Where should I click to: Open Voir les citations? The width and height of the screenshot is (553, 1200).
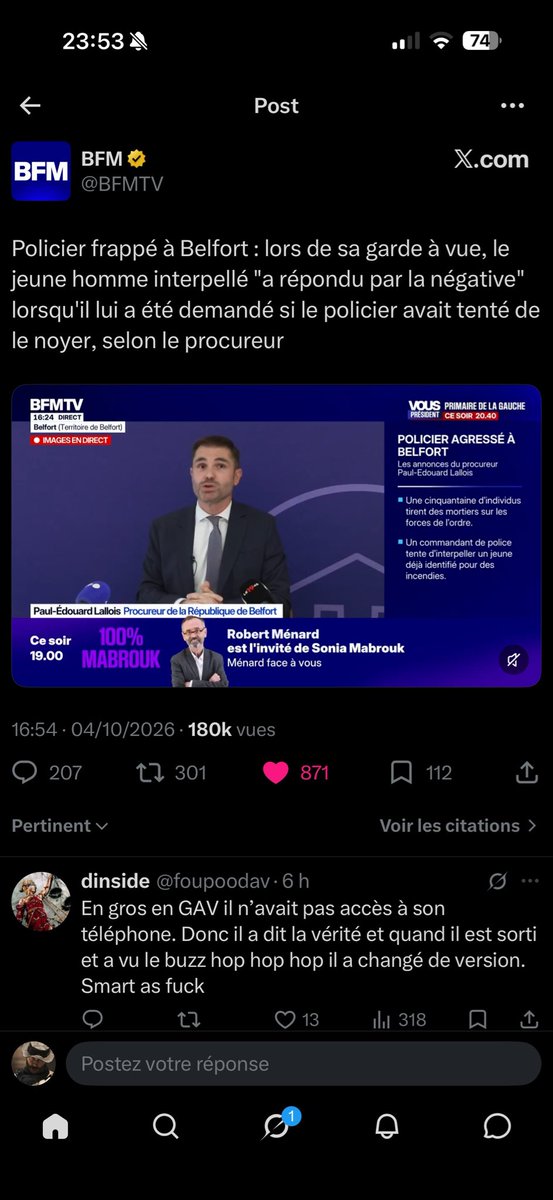coord(460,826)
